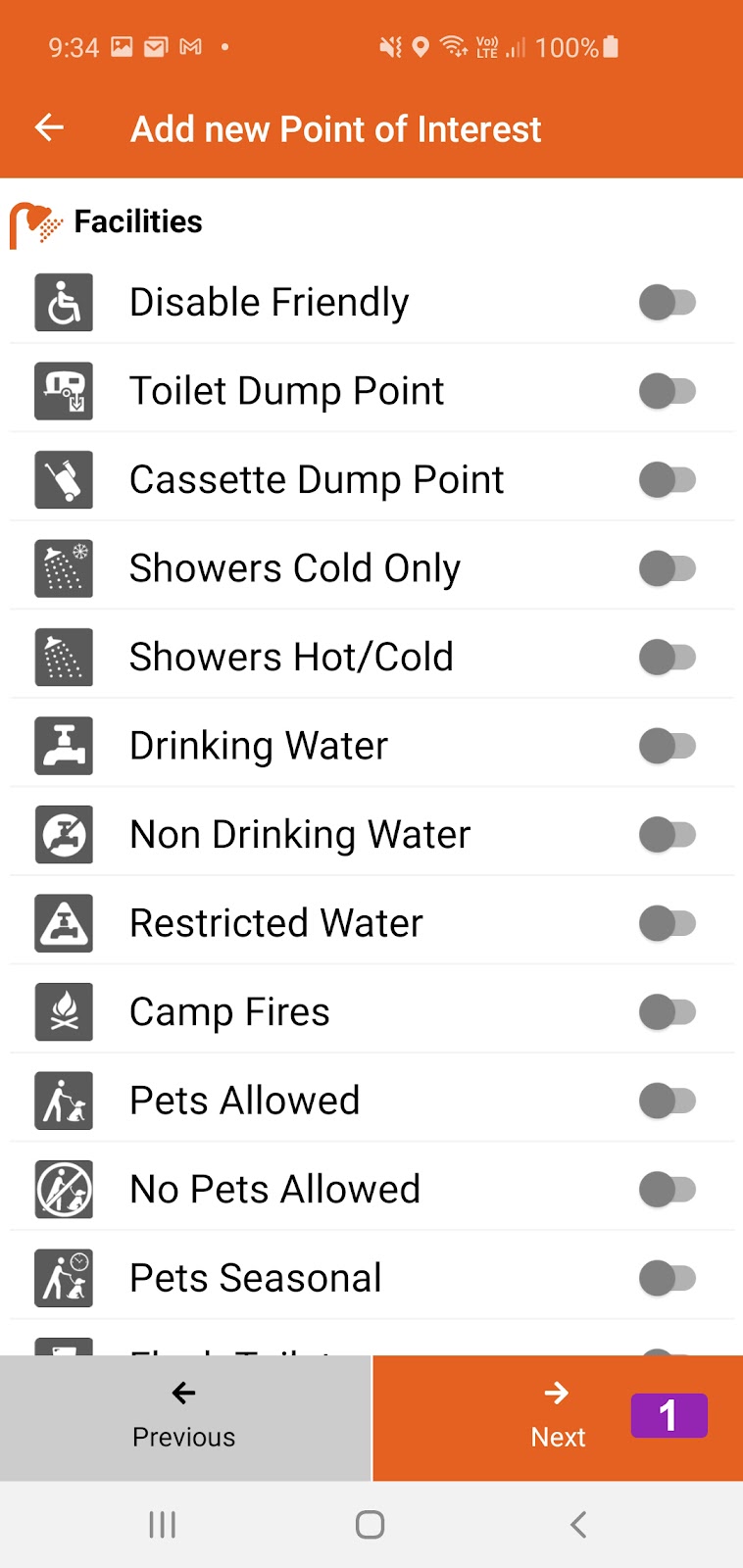Turn on the Drinking Water toggle

click(x=668, y=746)
